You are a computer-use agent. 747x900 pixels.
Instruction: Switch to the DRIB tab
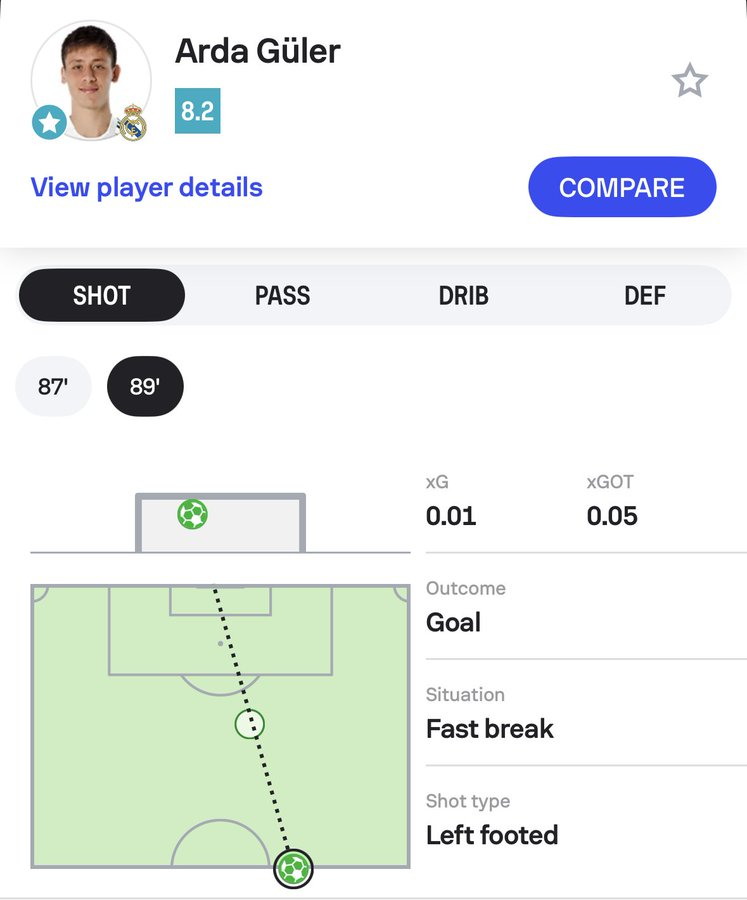coord(464,296)
